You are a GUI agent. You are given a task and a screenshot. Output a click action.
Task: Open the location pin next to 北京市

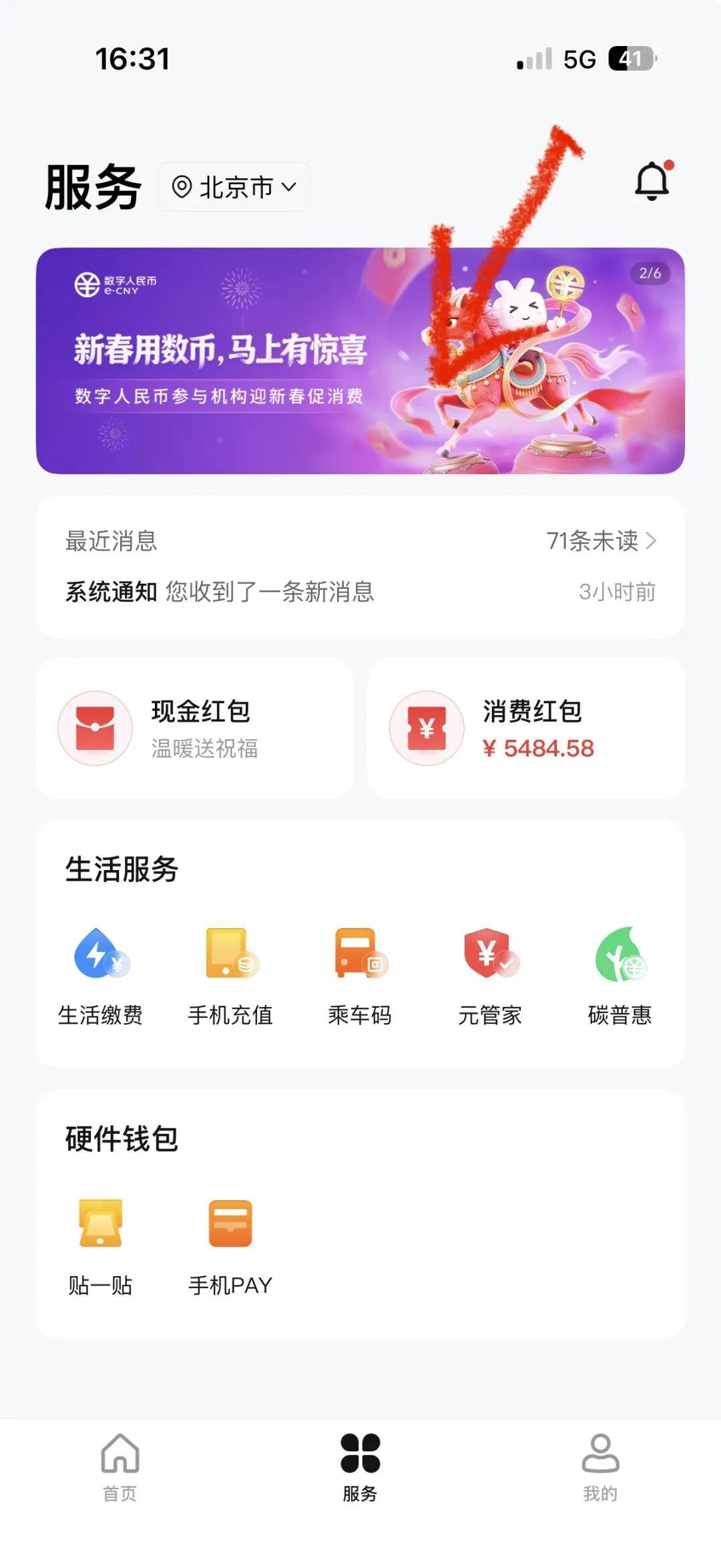(x=182, y=188)
